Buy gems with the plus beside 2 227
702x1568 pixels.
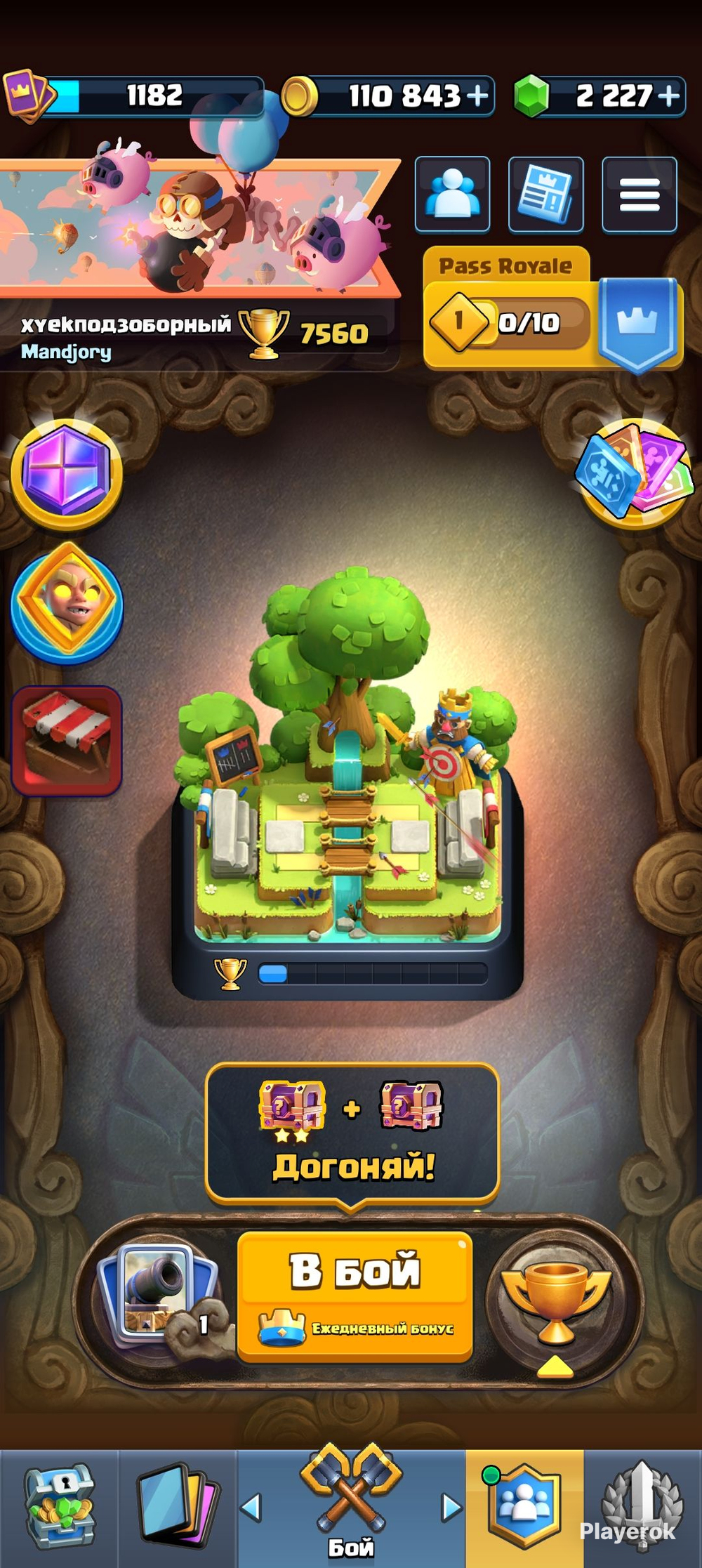669,95
